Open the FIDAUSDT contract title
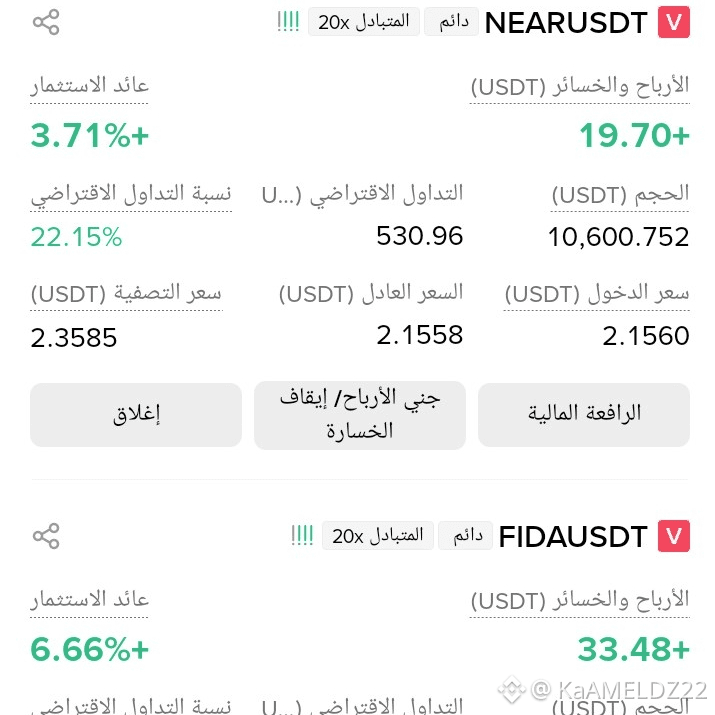The width and height of the screenshot is (715, 715). click(573, 536)
